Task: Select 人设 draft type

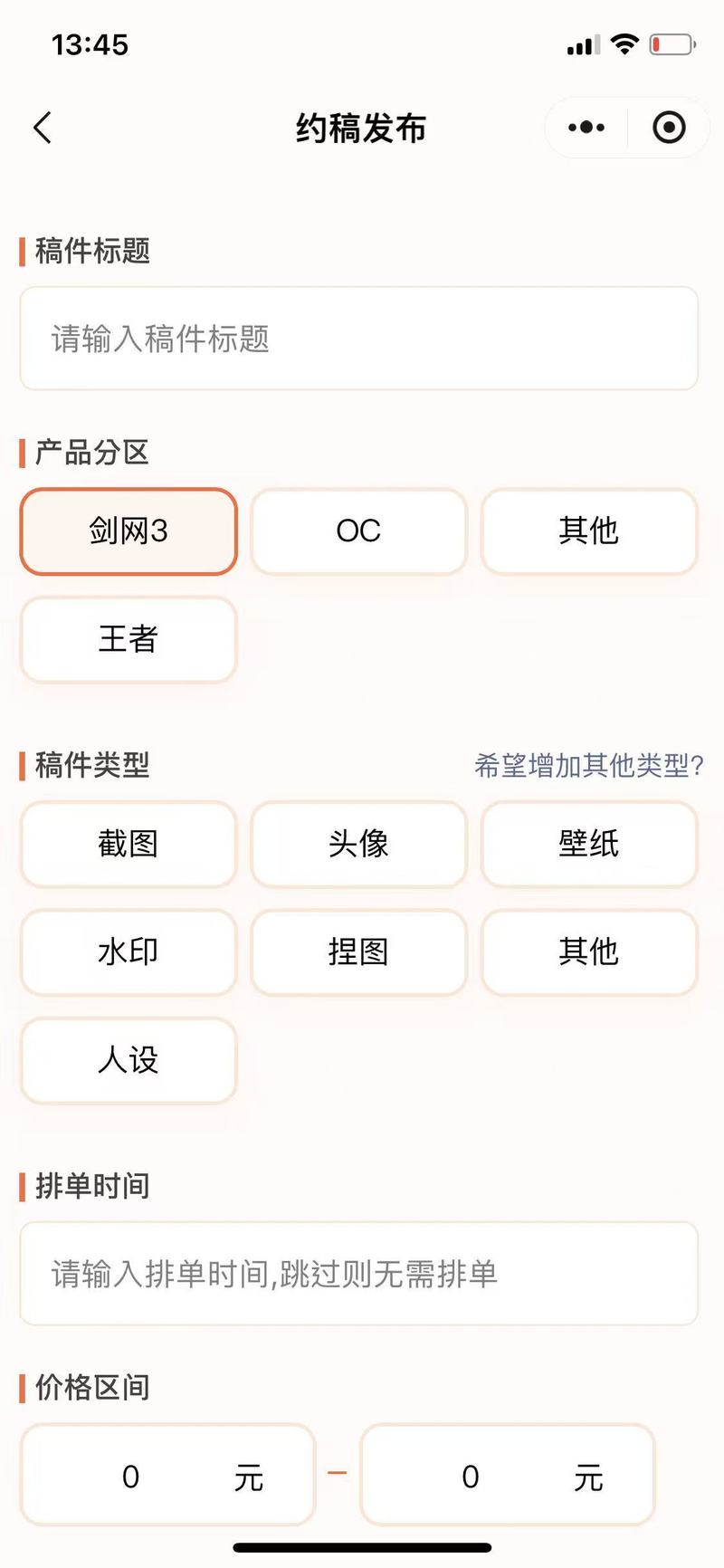Action: [x=129, y=1059]
